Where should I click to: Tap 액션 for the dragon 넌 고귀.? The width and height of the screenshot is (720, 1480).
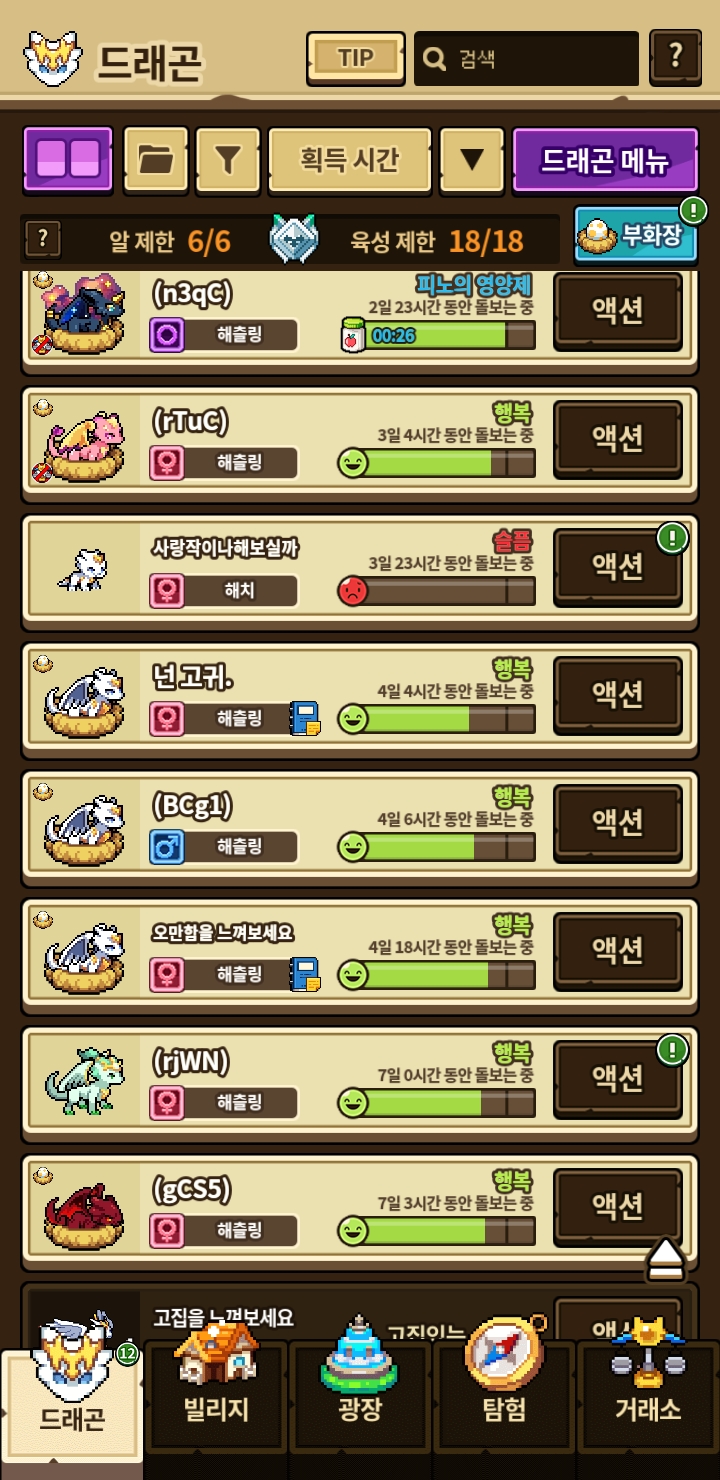(x=618, y=692)
